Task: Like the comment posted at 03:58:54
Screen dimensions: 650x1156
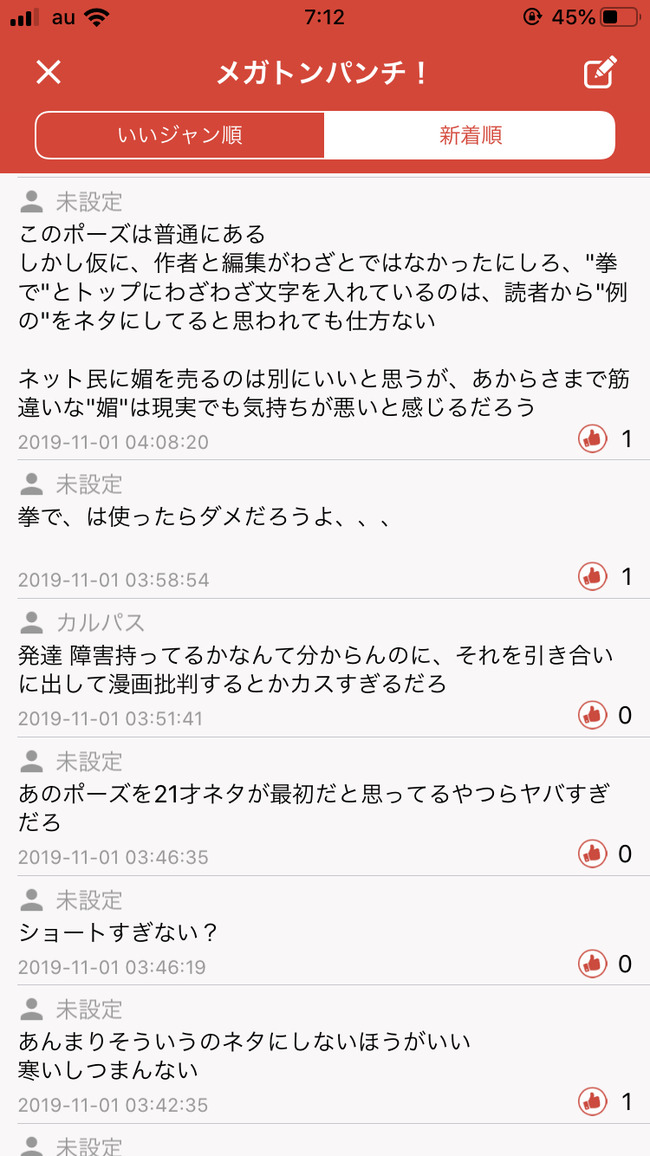Action: pos(593,576)
